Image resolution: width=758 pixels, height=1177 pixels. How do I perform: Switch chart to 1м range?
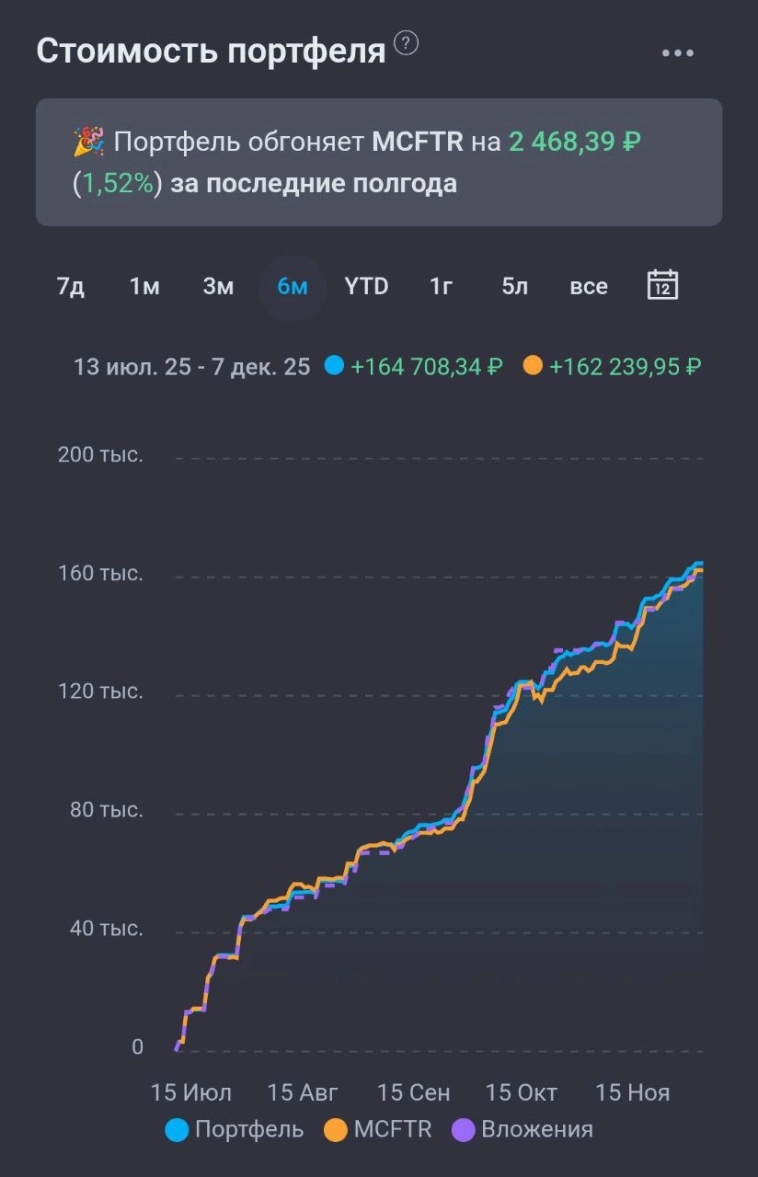click(x=144, y=286)
